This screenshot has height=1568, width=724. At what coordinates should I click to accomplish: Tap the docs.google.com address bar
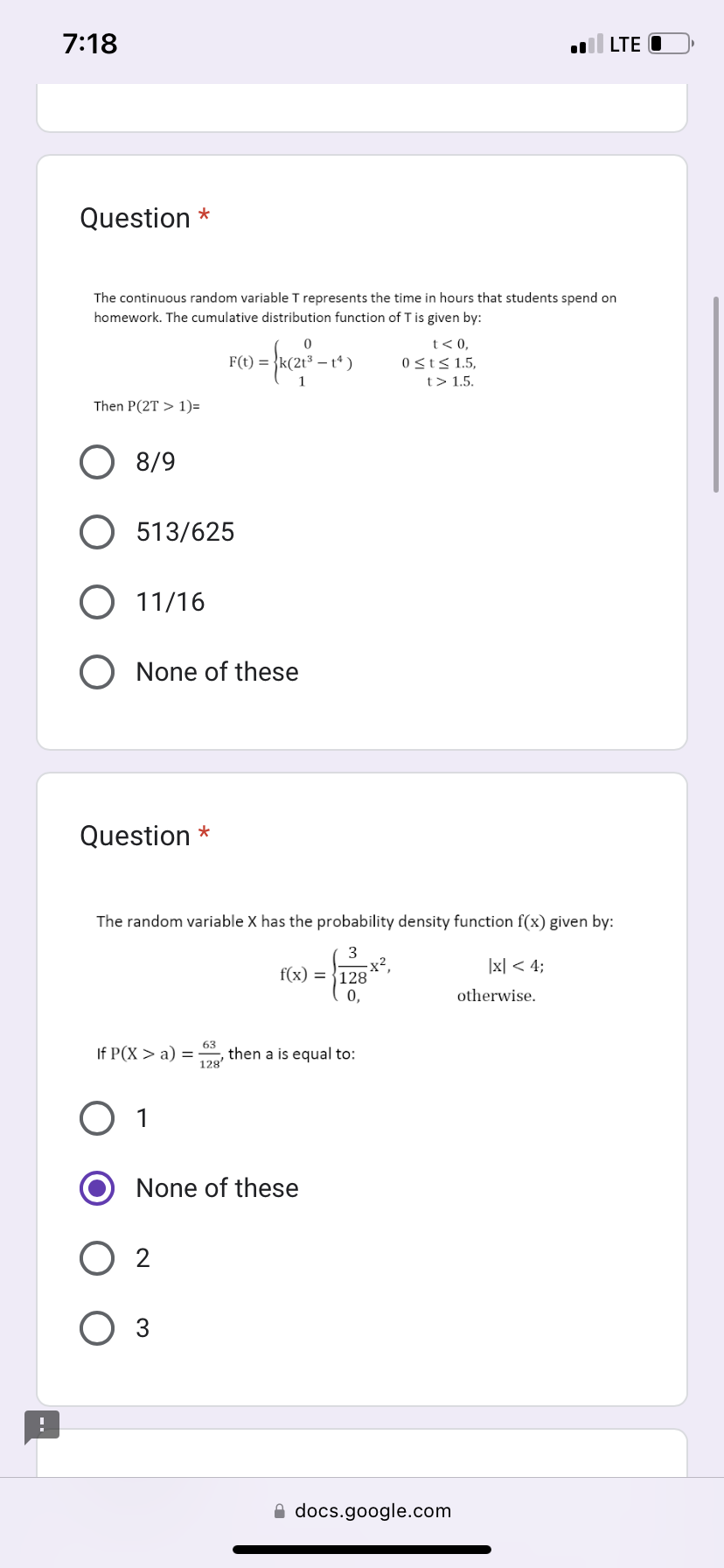pyautogui.click(x=362, y=1510)
